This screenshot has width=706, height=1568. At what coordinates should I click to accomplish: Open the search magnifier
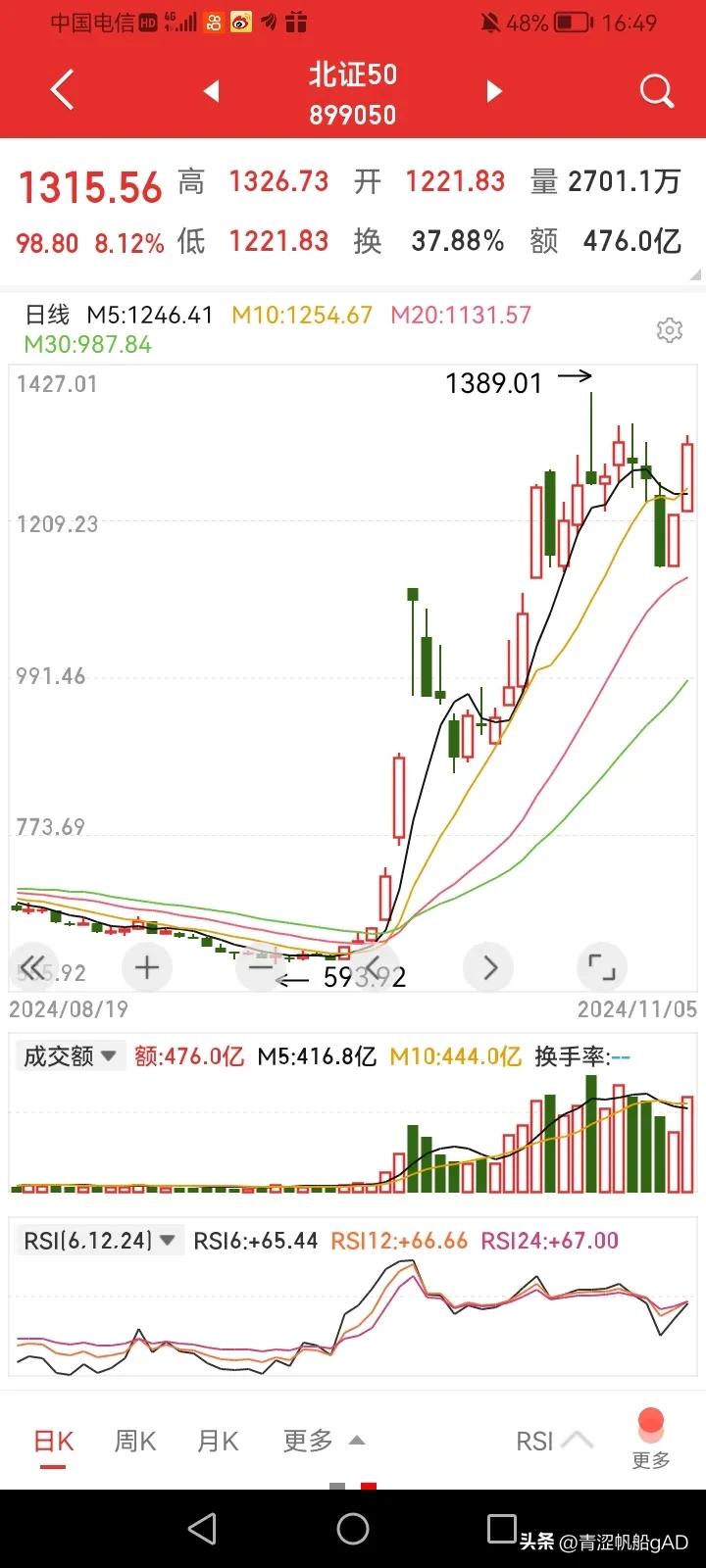[x=656, y=92]
